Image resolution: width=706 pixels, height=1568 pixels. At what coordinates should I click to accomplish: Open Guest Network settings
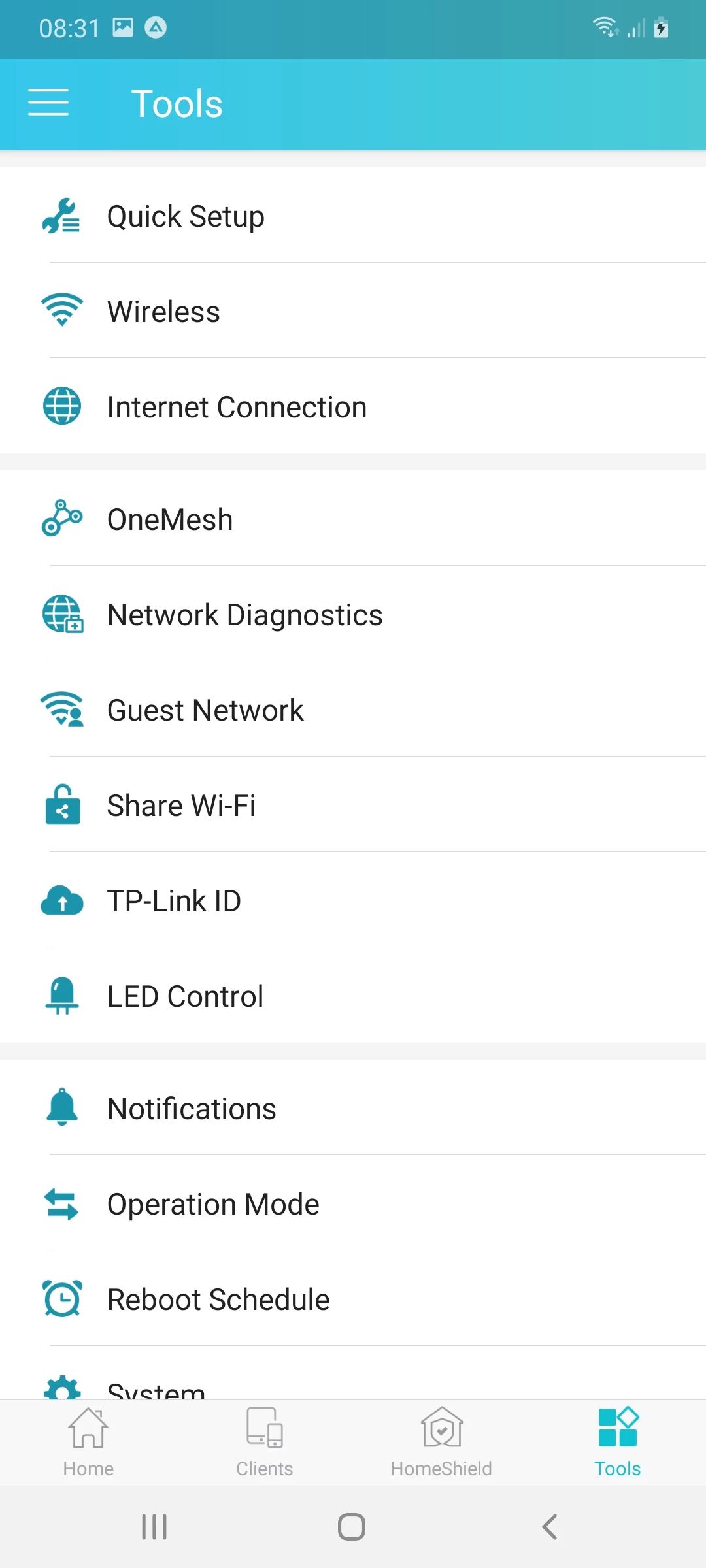(x=353, y=710)
